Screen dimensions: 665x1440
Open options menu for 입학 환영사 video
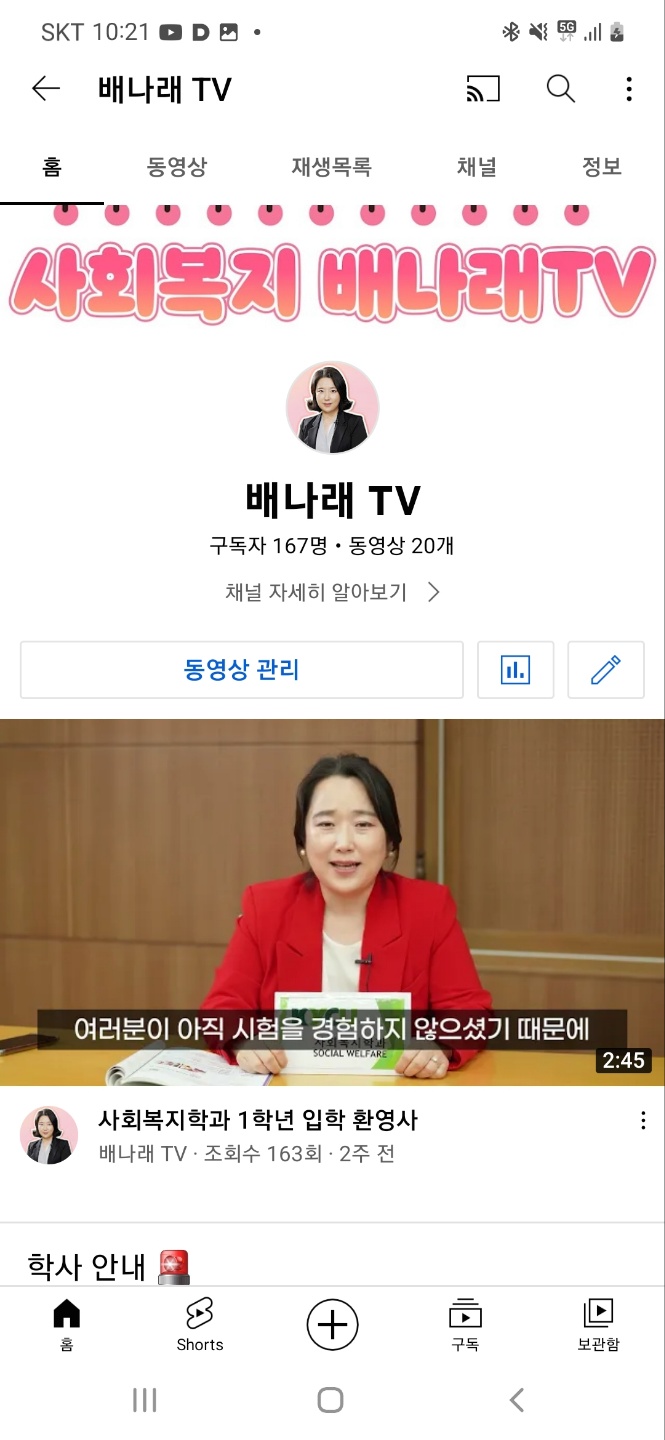643,1121
